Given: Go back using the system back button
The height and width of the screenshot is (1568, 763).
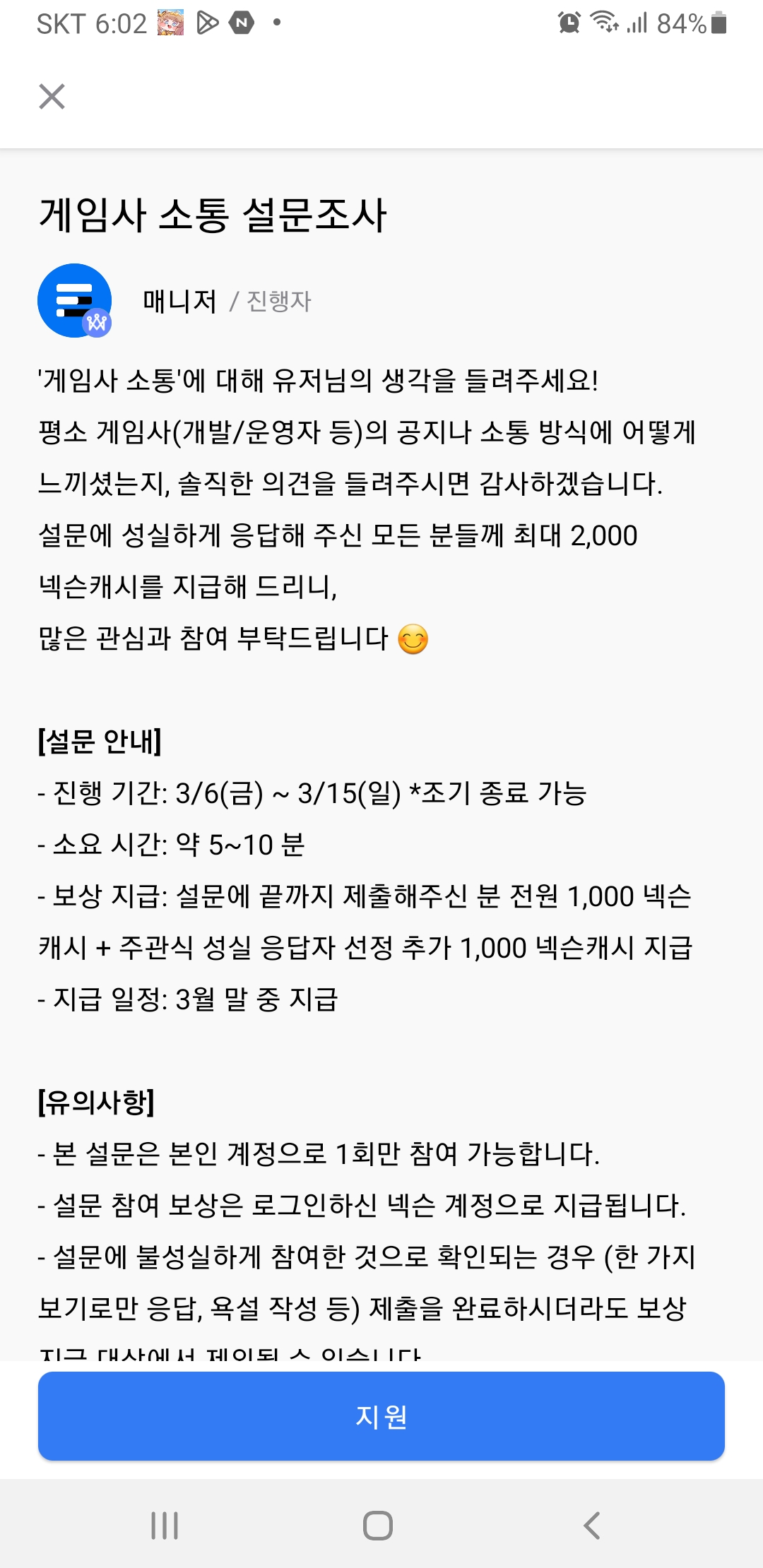Looking at the screenshot, I should tap(592, 1526).
